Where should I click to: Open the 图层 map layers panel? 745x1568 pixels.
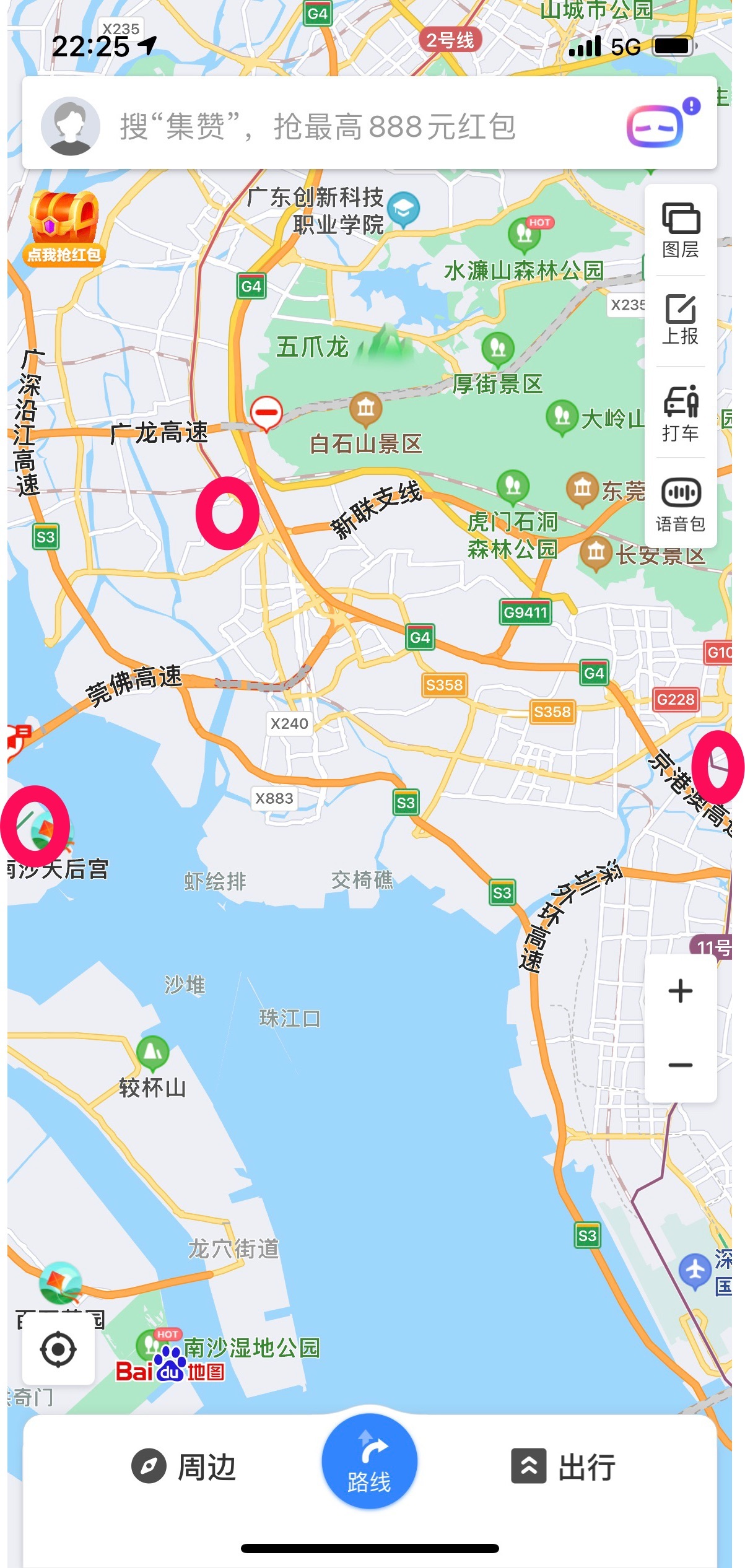click(x=680, y=230)
